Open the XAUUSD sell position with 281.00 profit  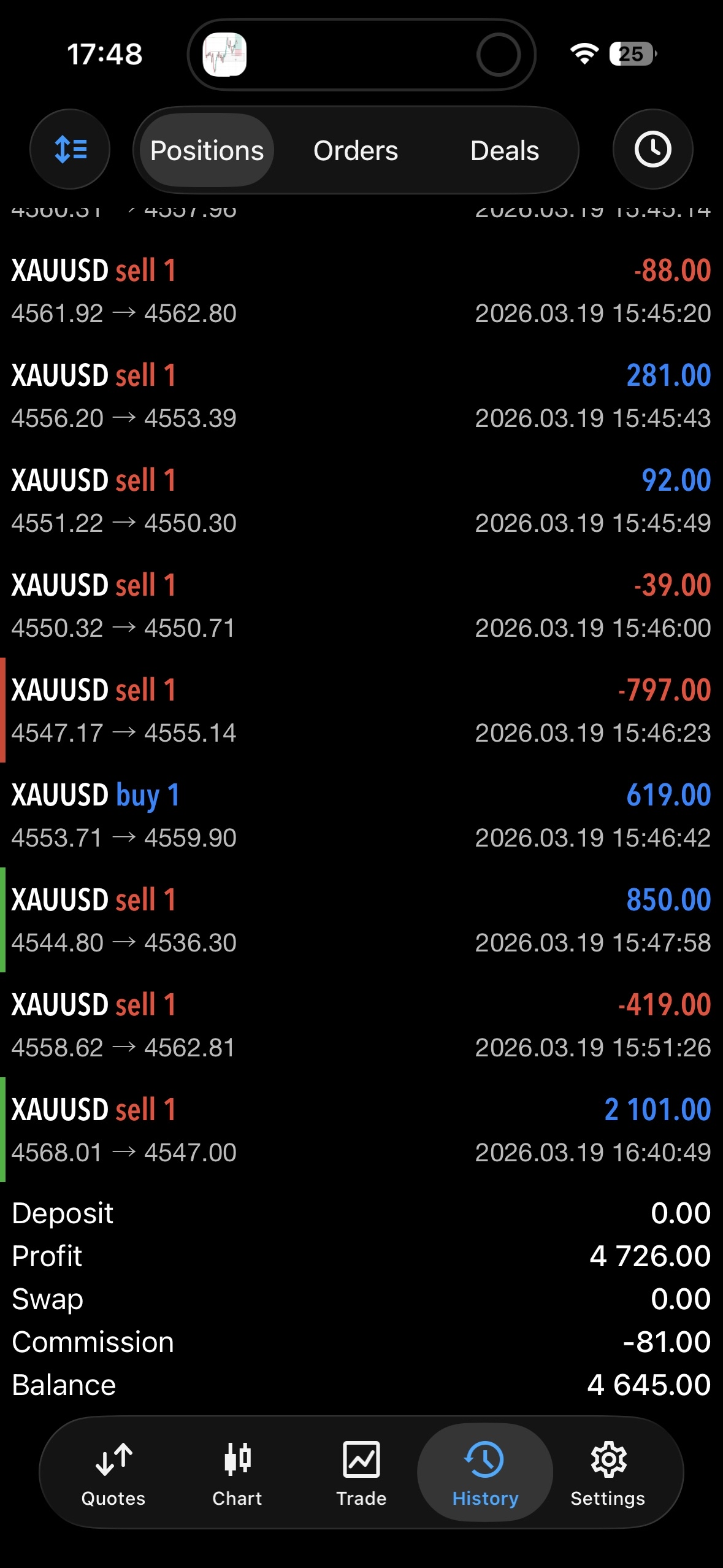tap(361, 396)
